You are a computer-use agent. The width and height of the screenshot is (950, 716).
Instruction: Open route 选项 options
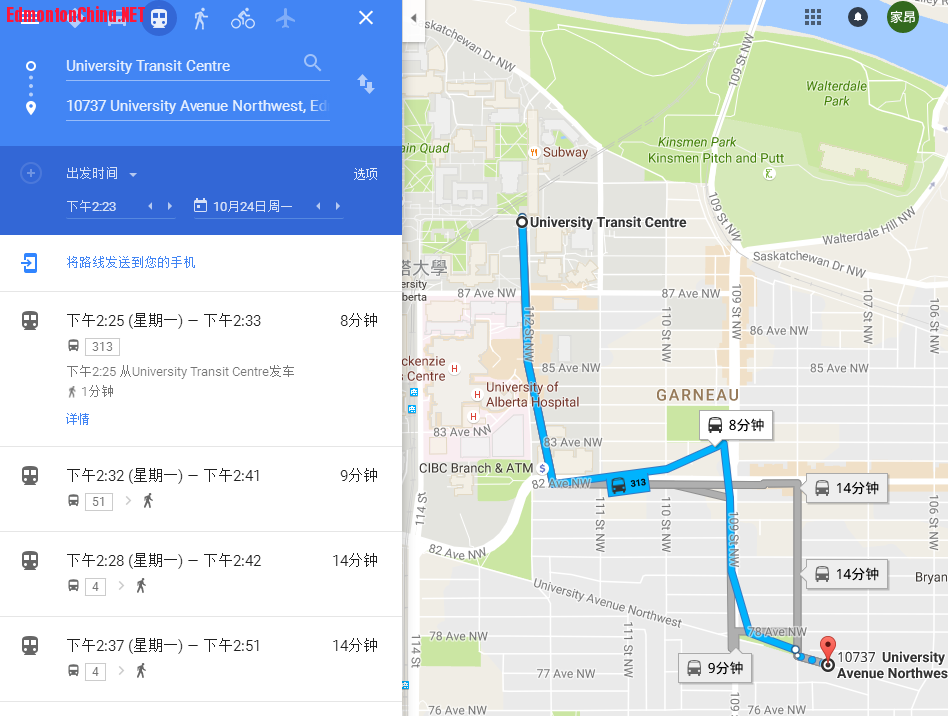click(x=365, y=174)
